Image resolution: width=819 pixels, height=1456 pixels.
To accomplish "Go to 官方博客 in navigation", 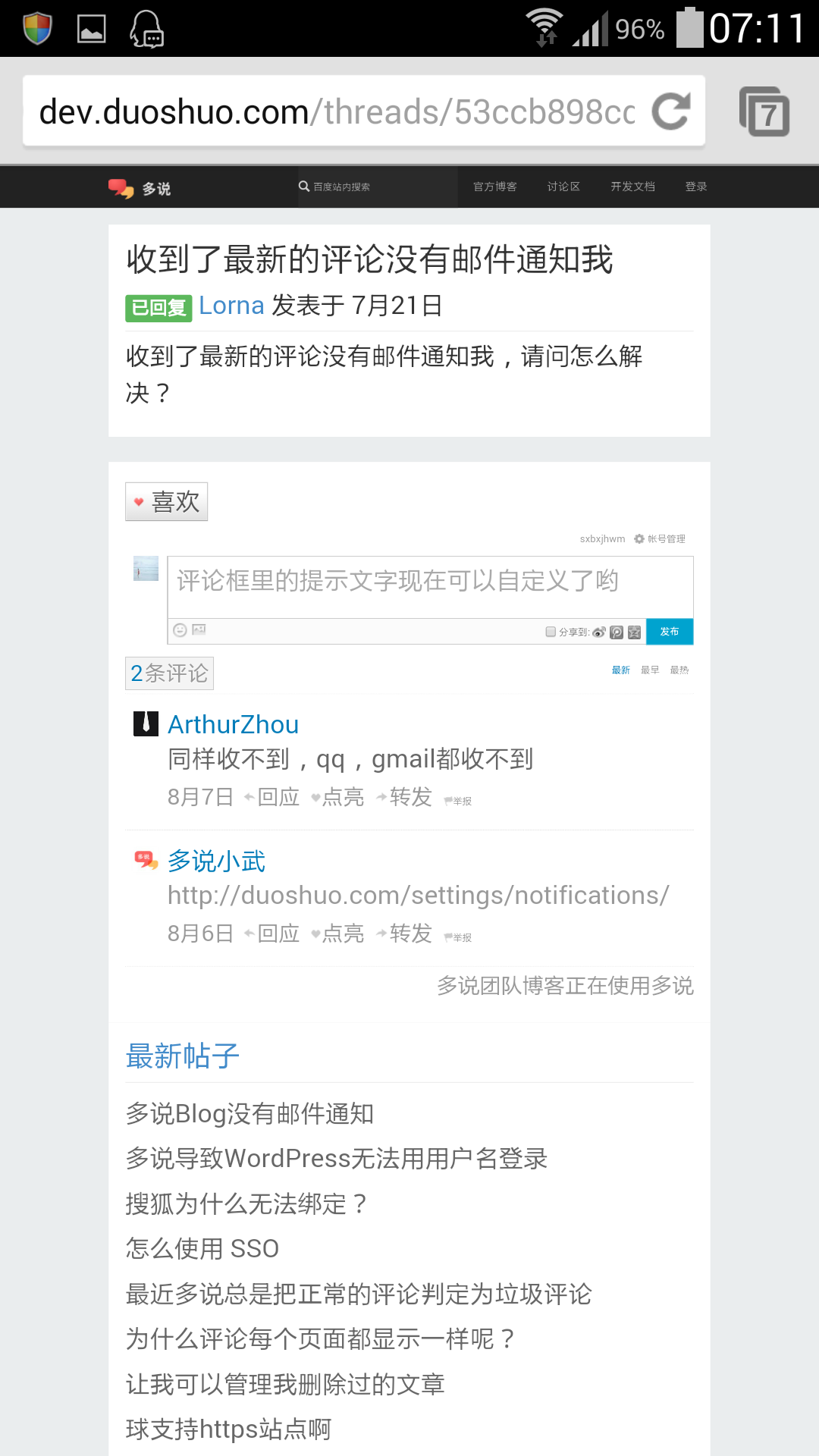I will click(494, 187).
